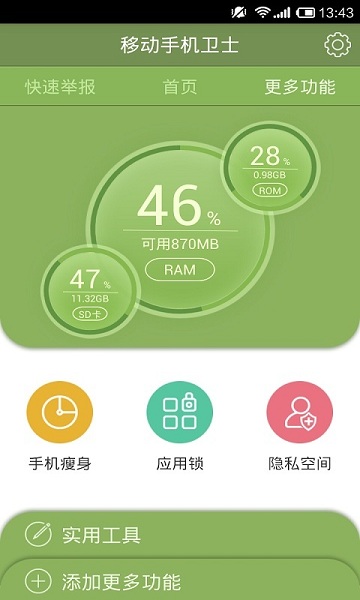Open 应用锁 app lock

click(180, 426)
